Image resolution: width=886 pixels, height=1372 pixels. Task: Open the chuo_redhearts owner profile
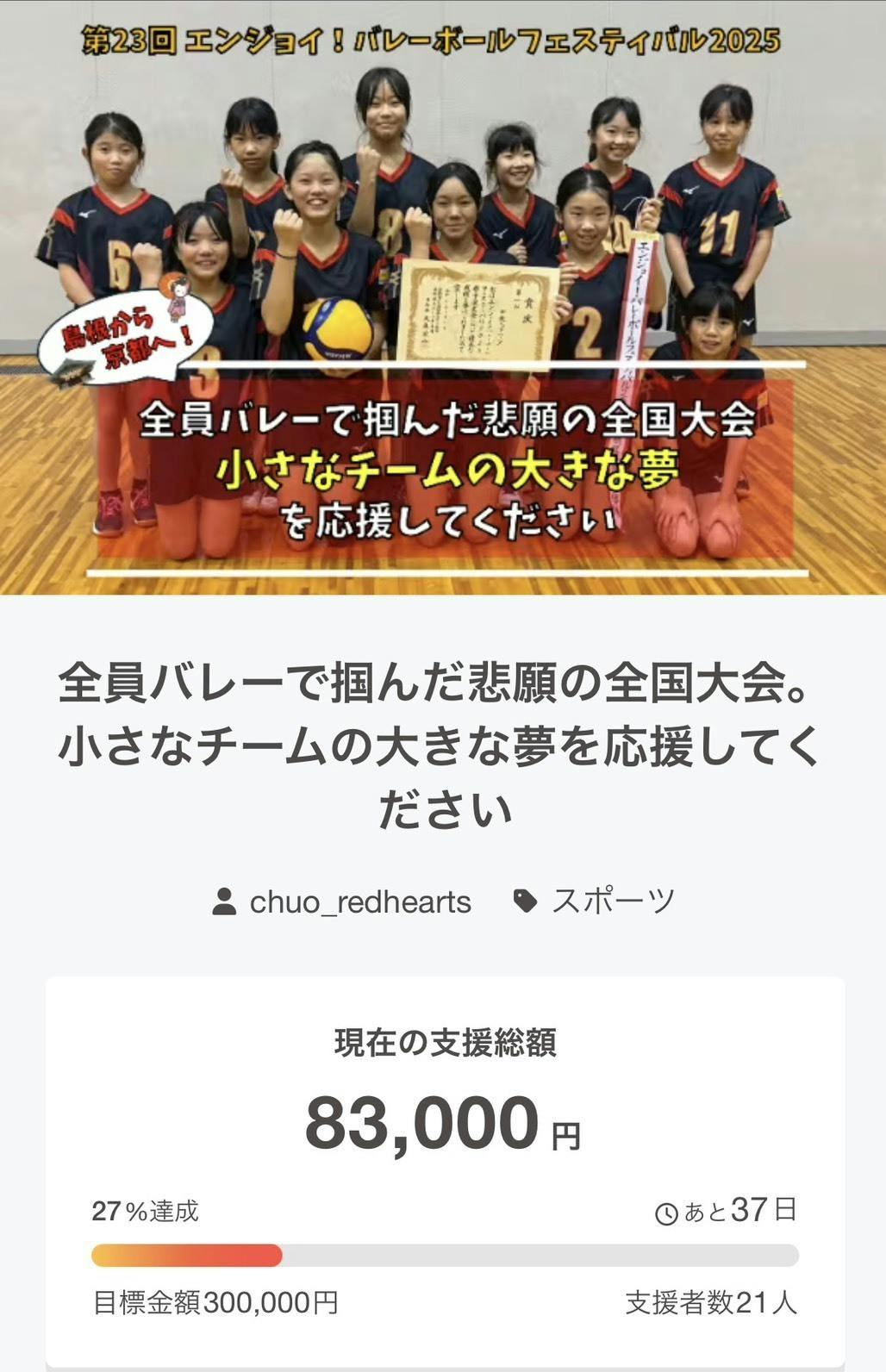pyautogui.click(x=359, y=902)
